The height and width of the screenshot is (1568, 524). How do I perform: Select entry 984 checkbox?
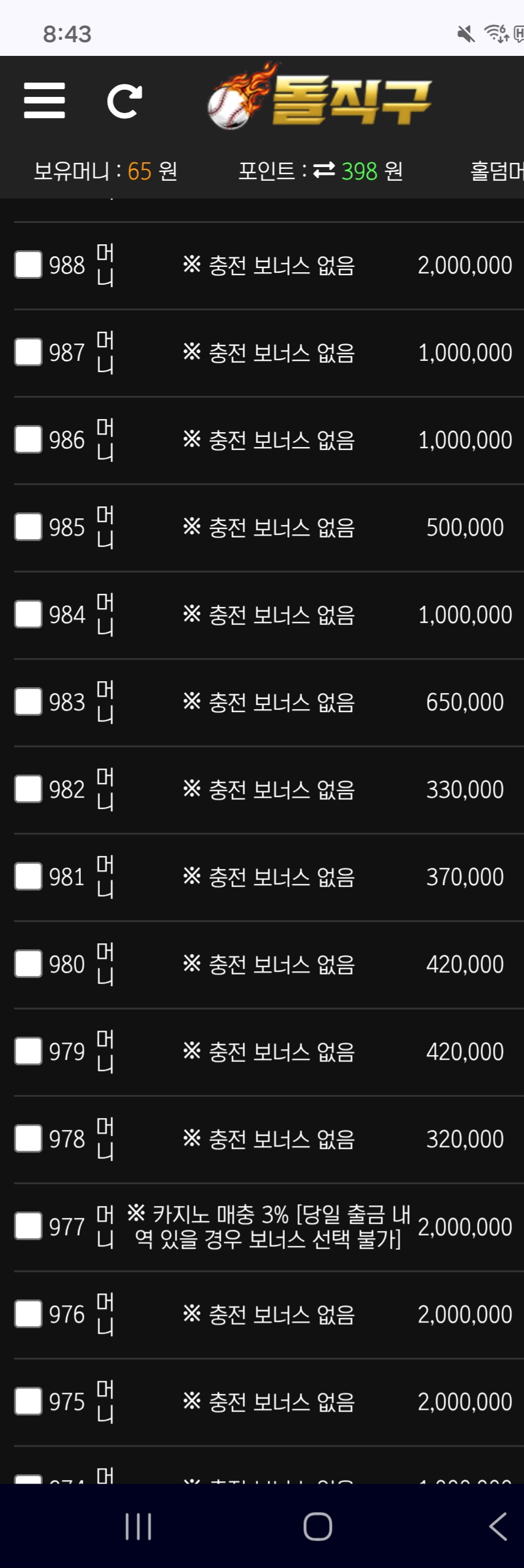(28, 614)
